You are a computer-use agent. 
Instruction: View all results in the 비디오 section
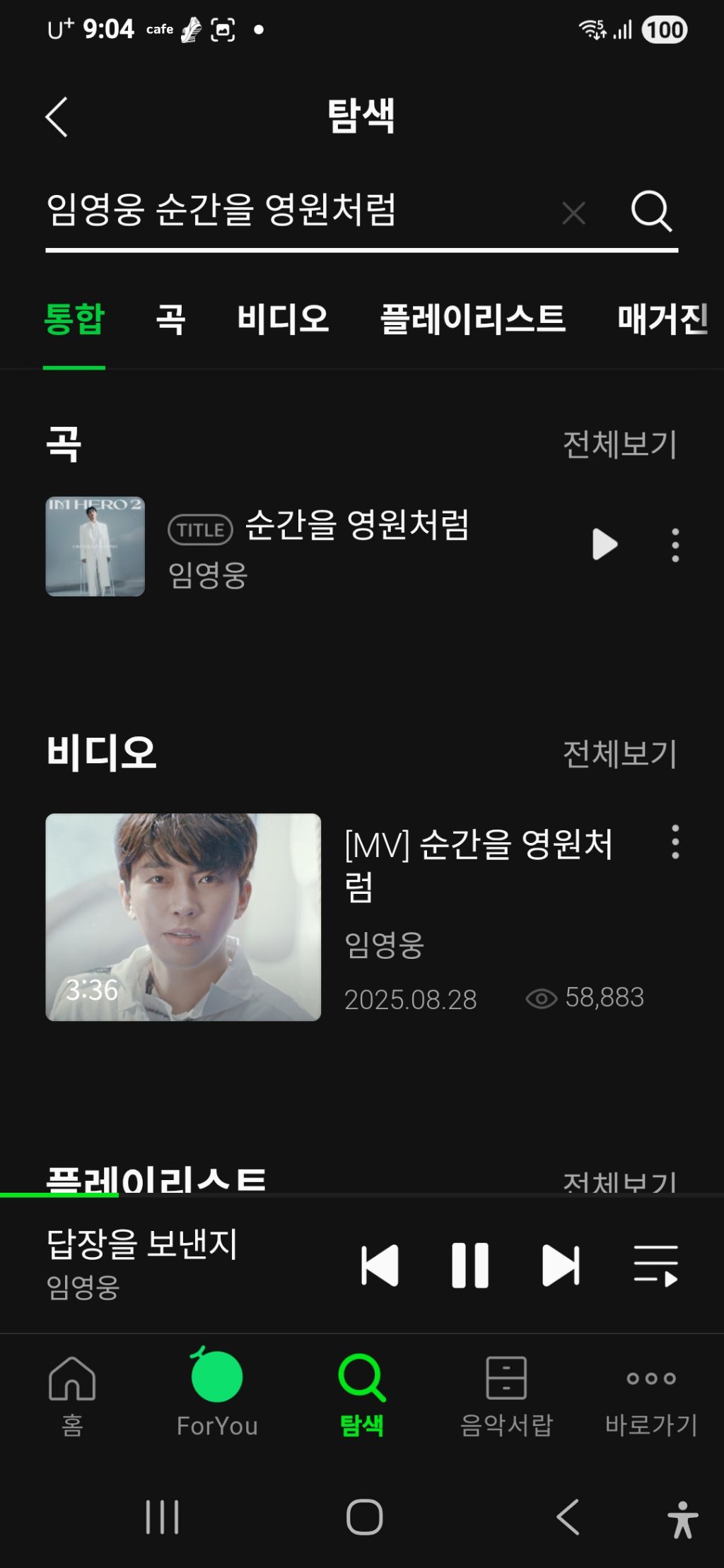(619, 754)
